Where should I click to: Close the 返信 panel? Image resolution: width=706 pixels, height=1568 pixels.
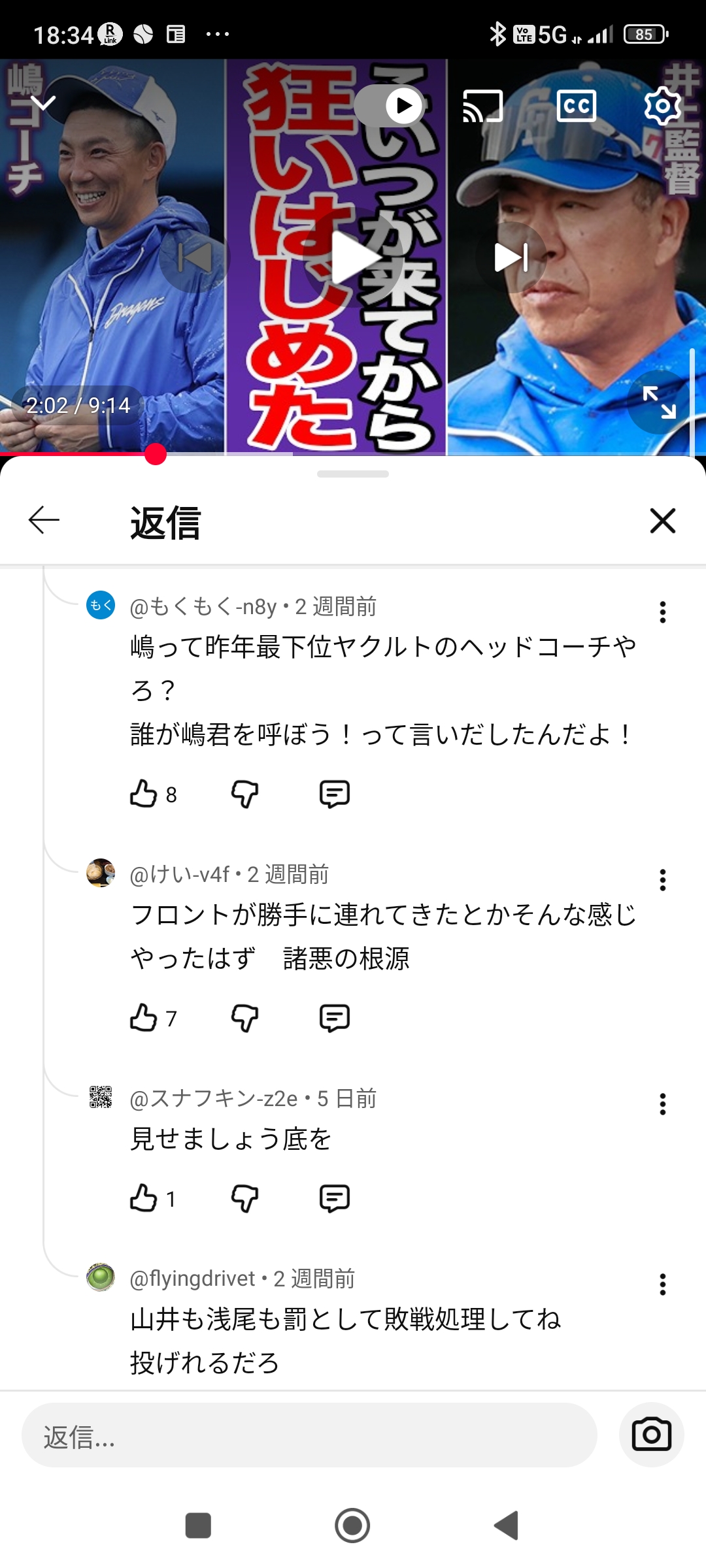click(x=662, y=521)
